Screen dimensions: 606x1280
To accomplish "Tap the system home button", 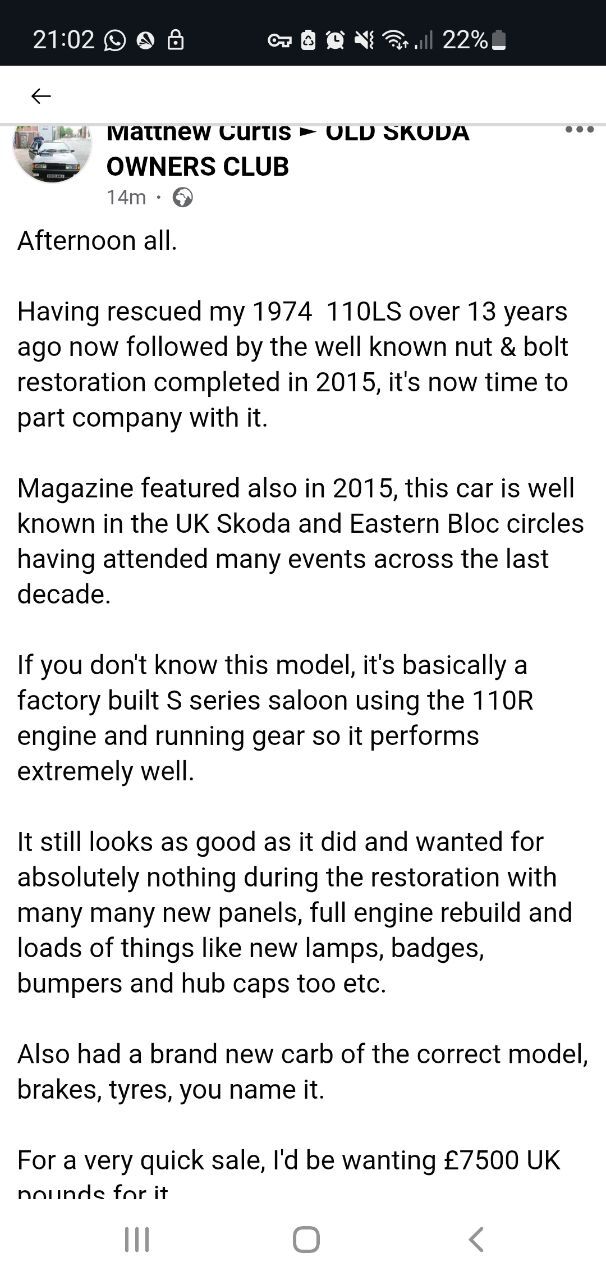I will 306,1240.
